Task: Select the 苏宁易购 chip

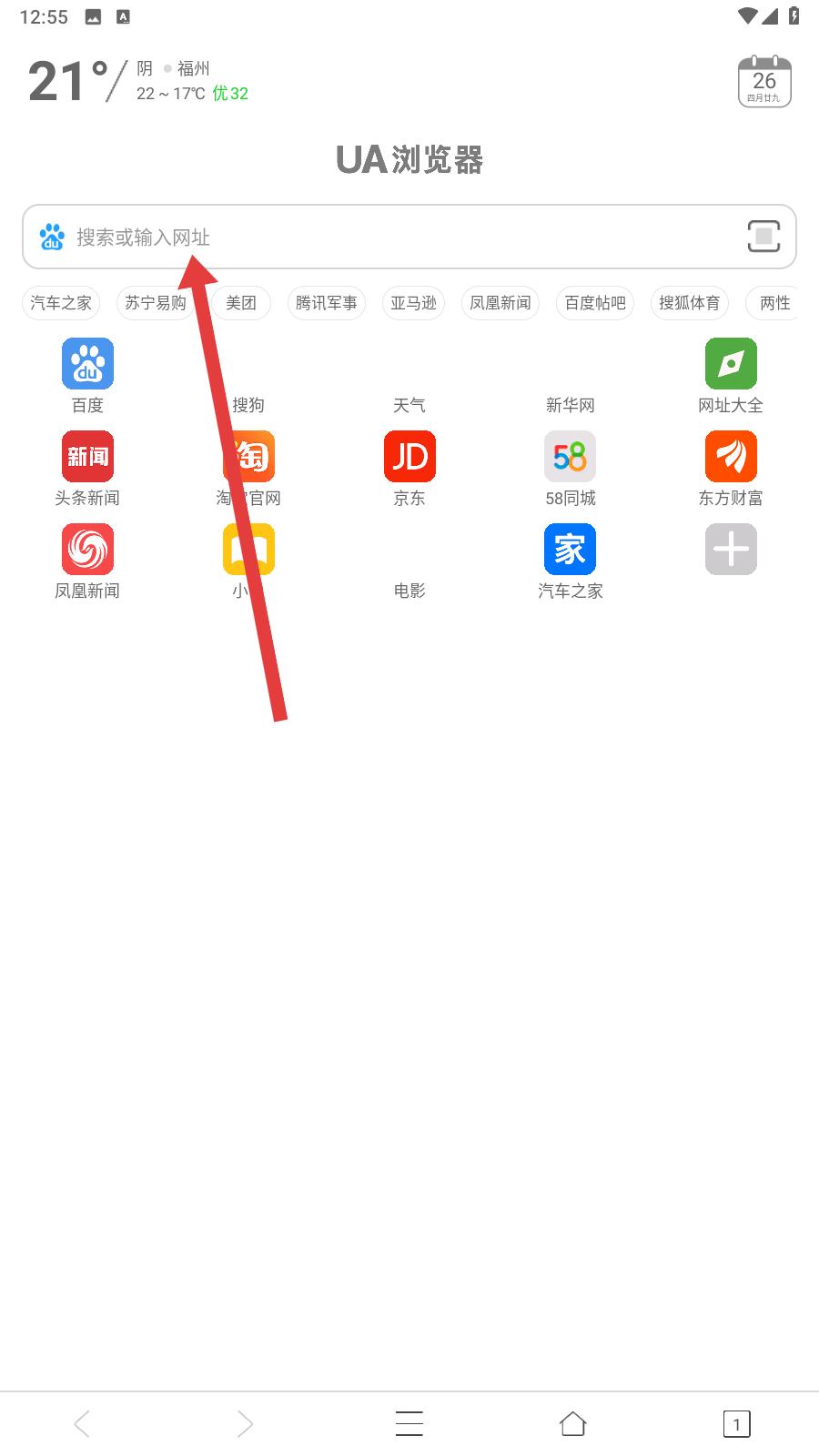Action: [x=156, y=303]
